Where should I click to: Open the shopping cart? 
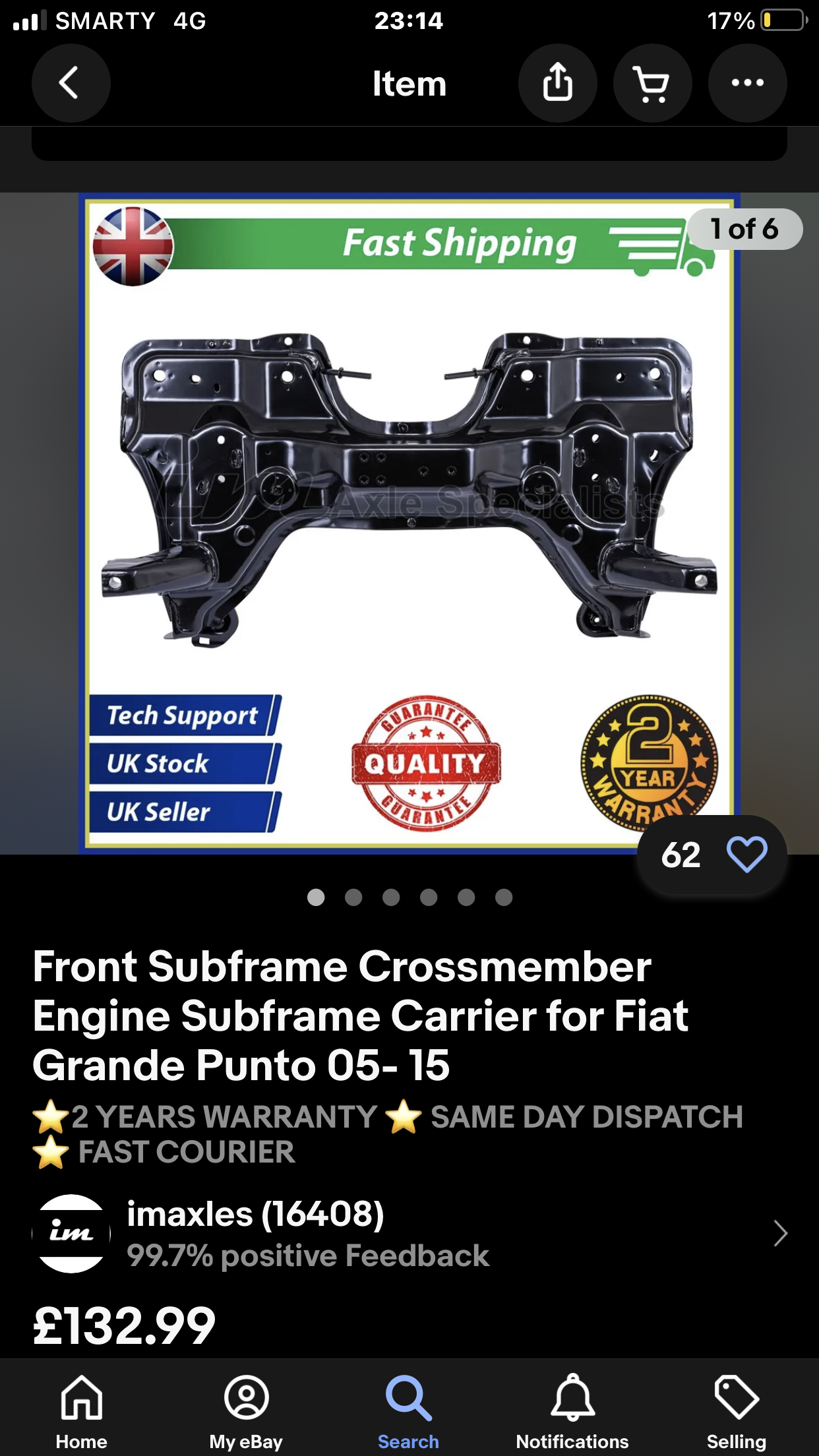coord(652,83)
